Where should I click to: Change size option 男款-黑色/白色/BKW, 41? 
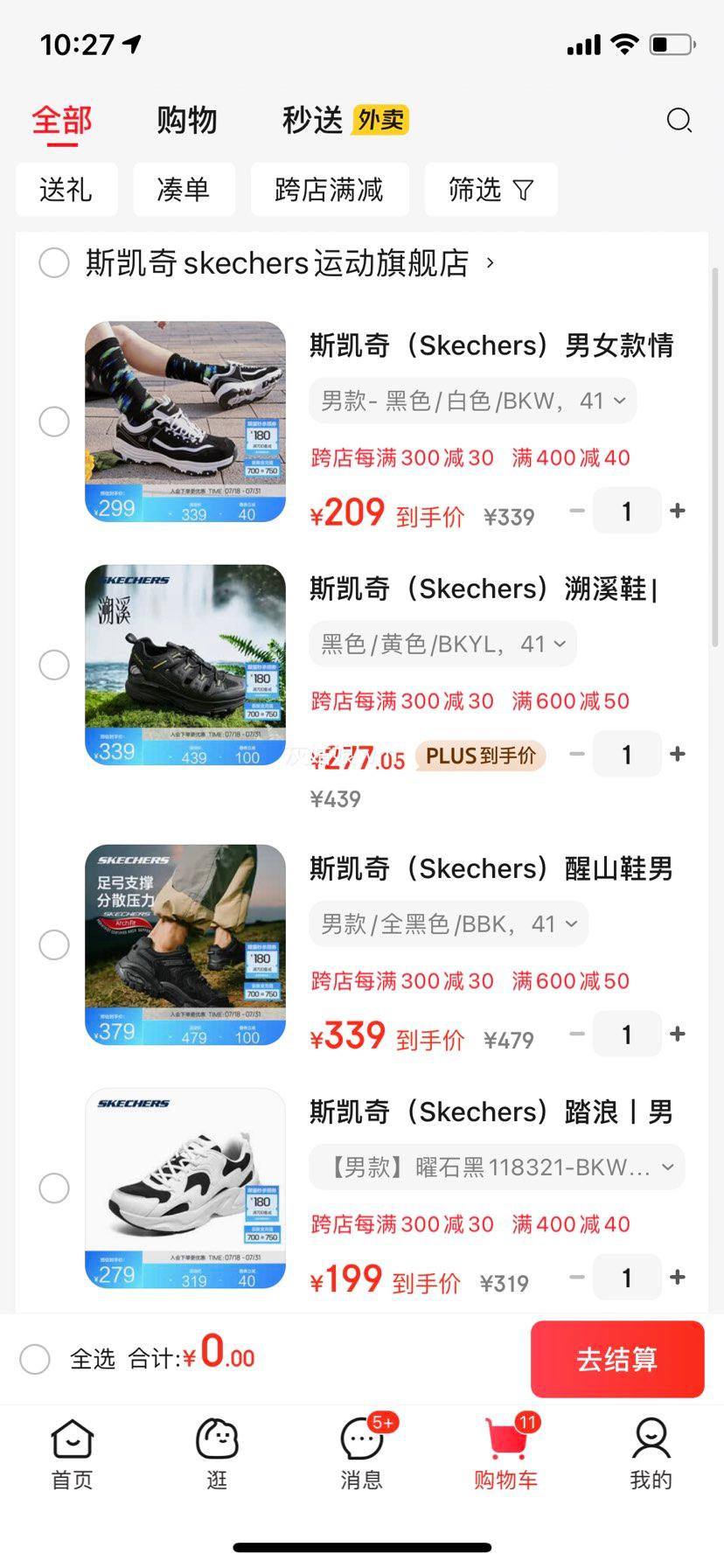[473, 401]
